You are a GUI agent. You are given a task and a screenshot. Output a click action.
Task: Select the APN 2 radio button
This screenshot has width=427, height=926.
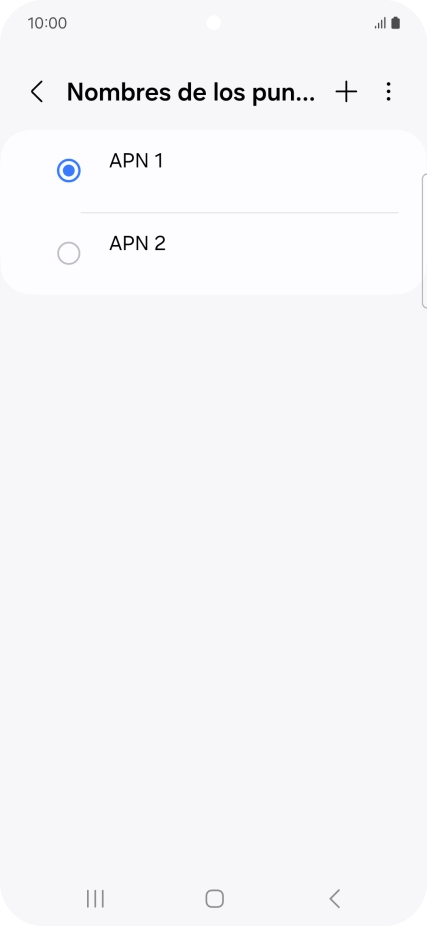69,253
